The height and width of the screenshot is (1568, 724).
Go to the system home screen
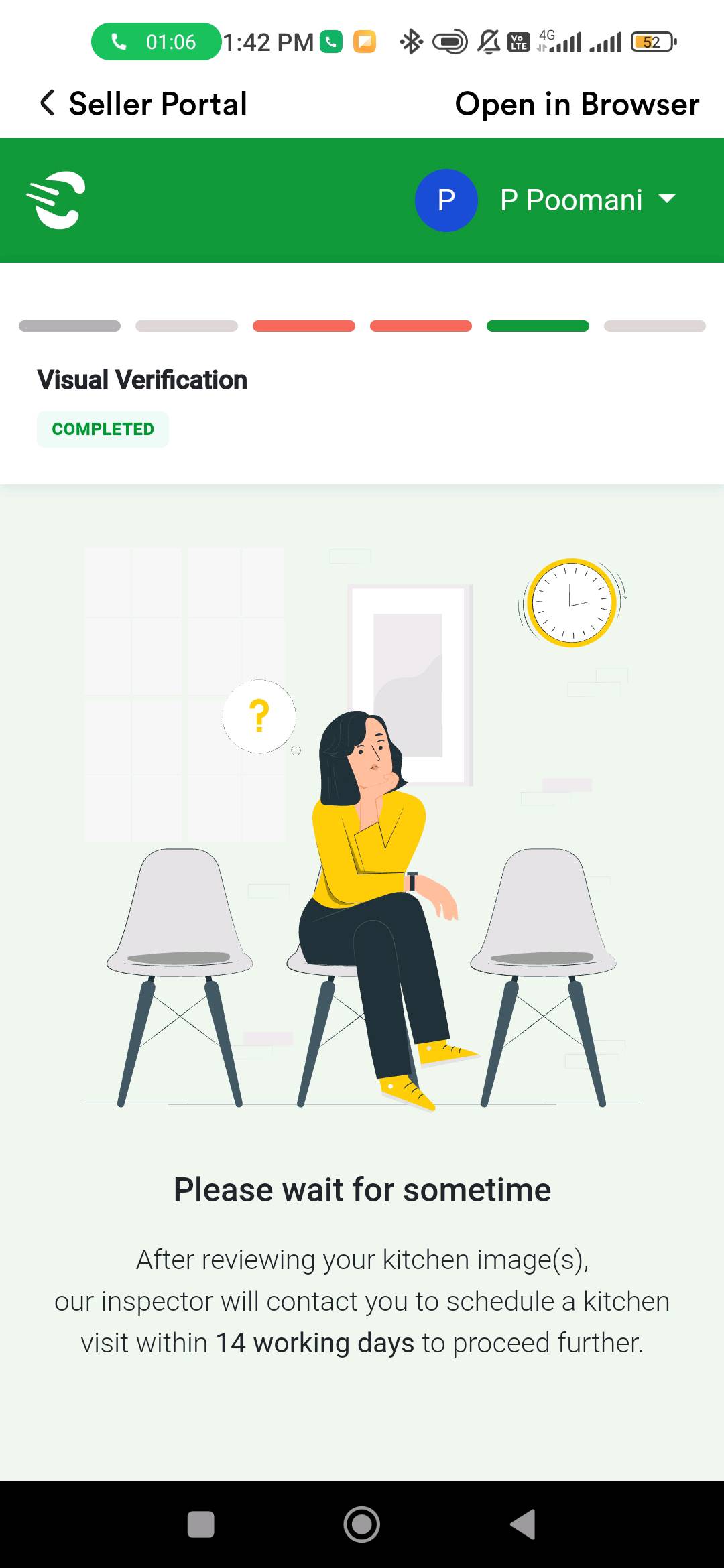tap(362, 1524)
